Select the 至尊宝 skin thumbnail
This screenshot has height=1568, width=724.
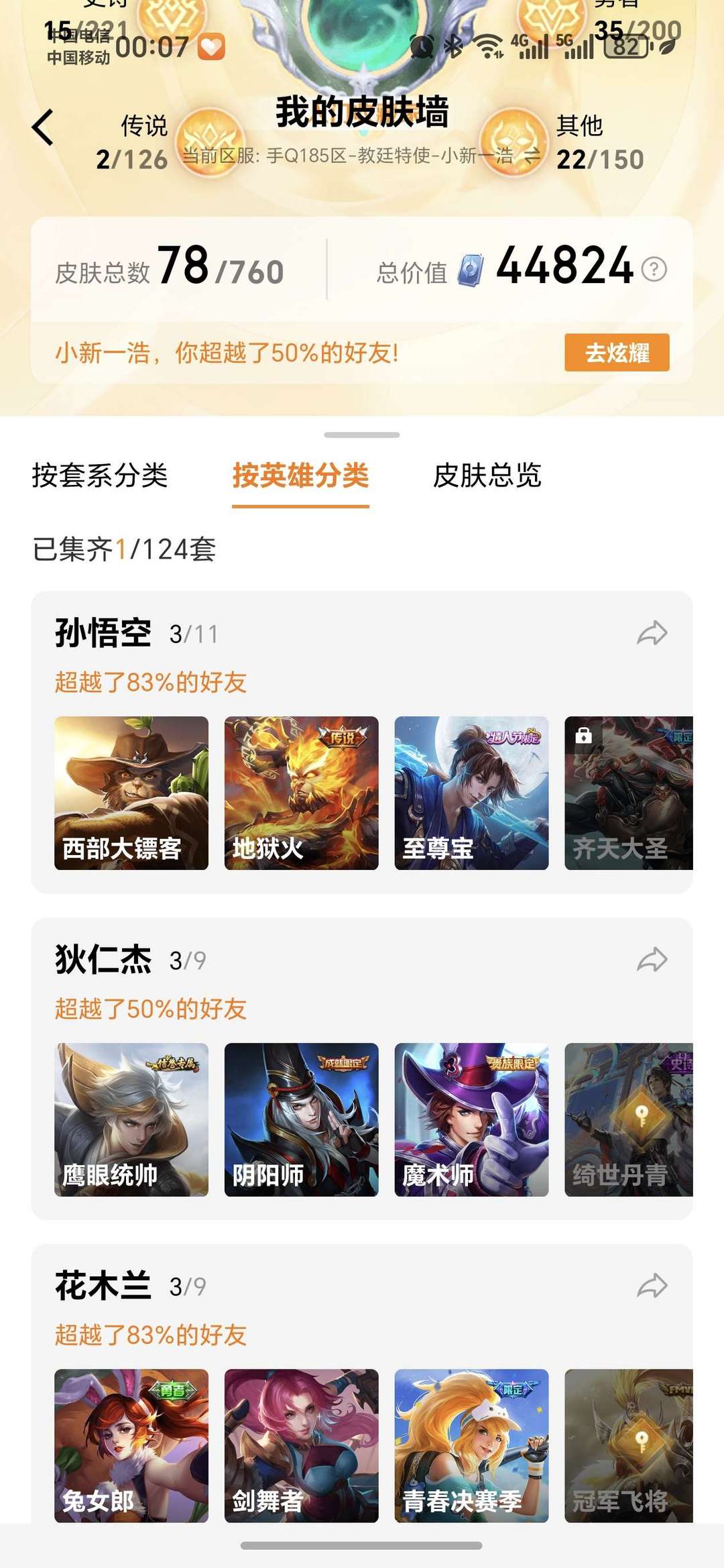point(469,791)
